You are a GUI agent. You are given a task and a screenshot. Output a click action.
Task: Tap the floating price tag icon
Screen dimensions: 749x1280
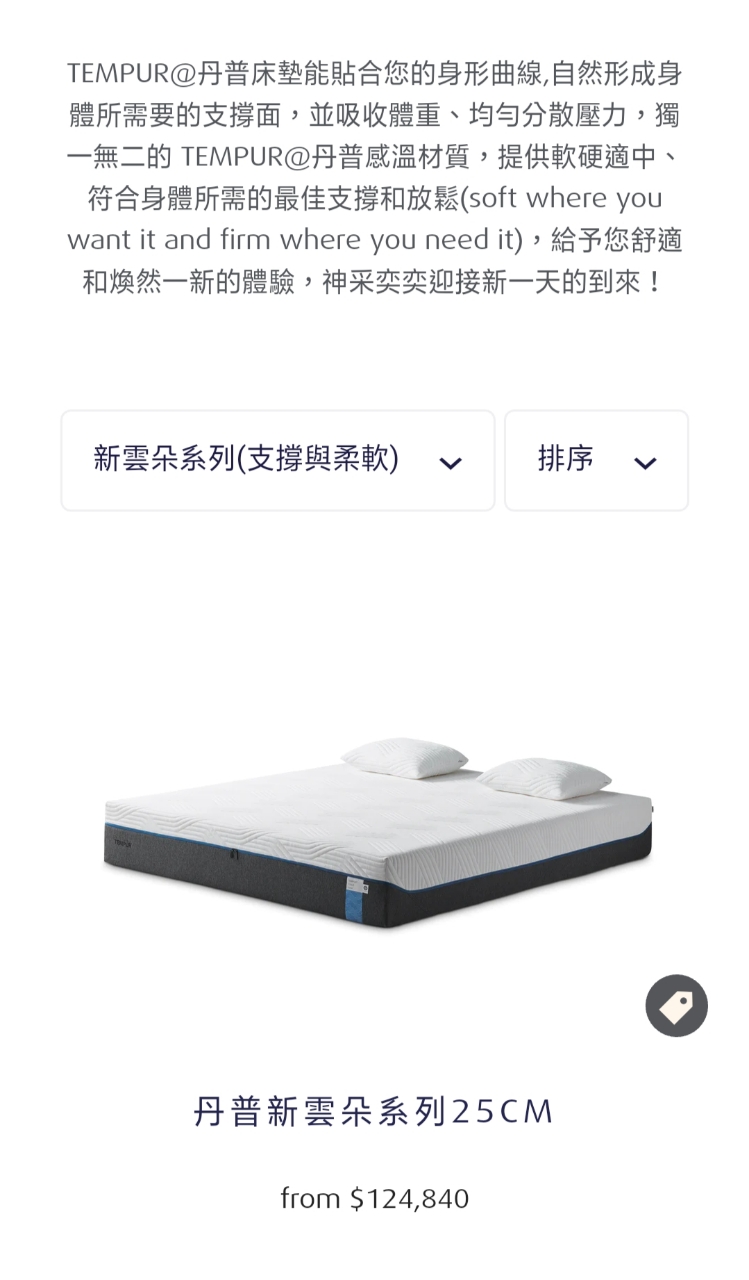(676, 1005)
